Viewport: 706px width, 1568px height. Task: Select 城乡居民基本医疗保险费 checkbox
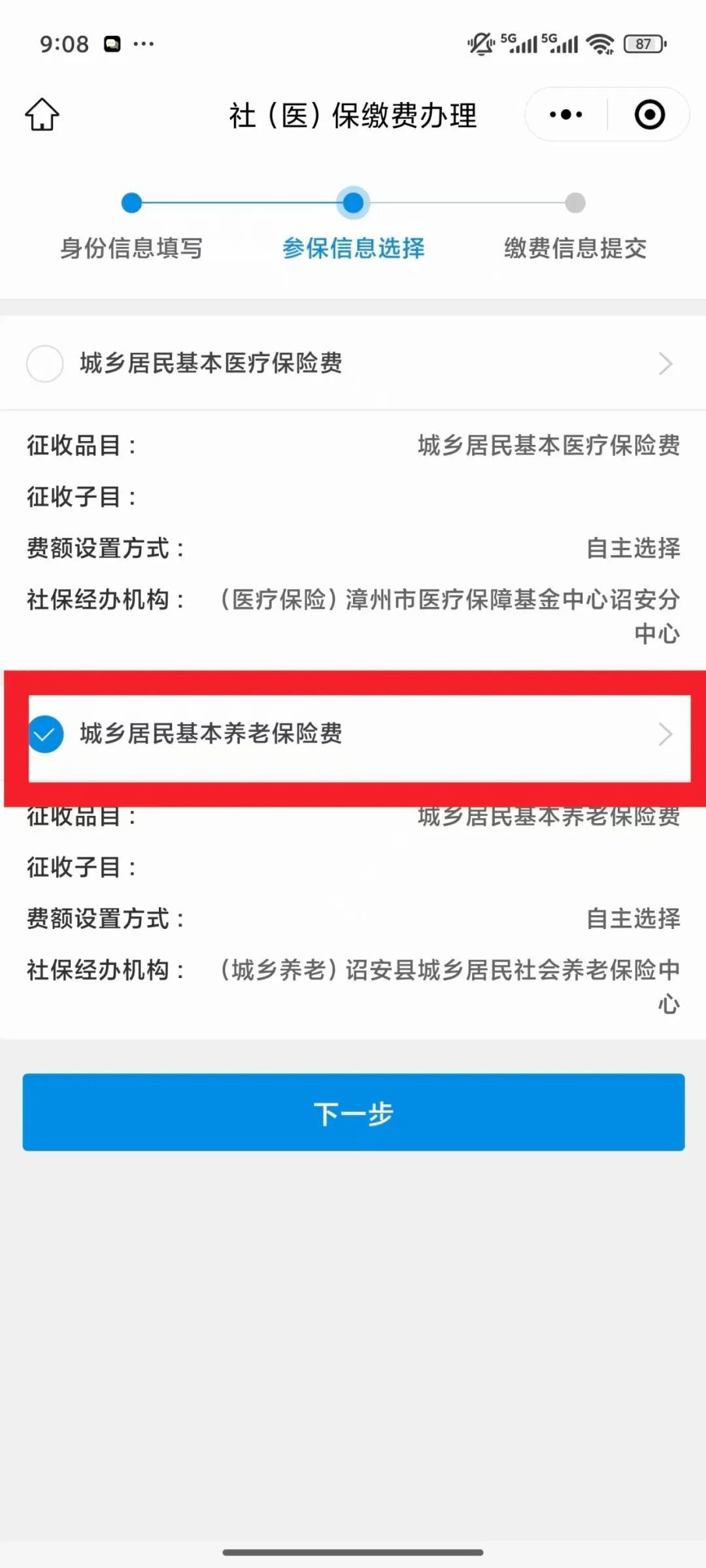(44, 363)
